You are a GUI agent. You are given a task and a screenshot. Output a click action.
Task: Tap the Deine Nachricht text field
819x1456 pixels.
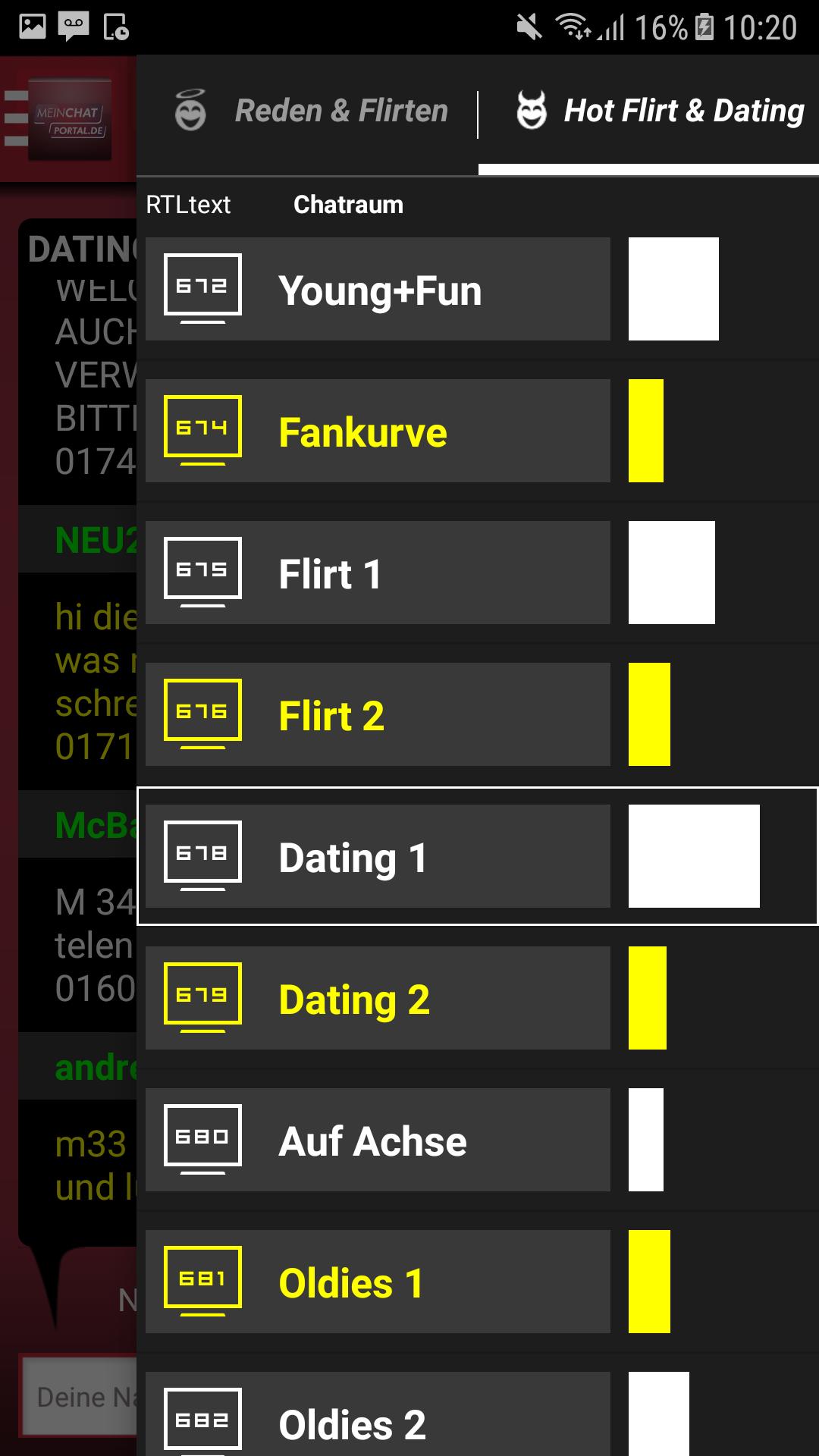pyautogui.click(x=80, y=1397)
